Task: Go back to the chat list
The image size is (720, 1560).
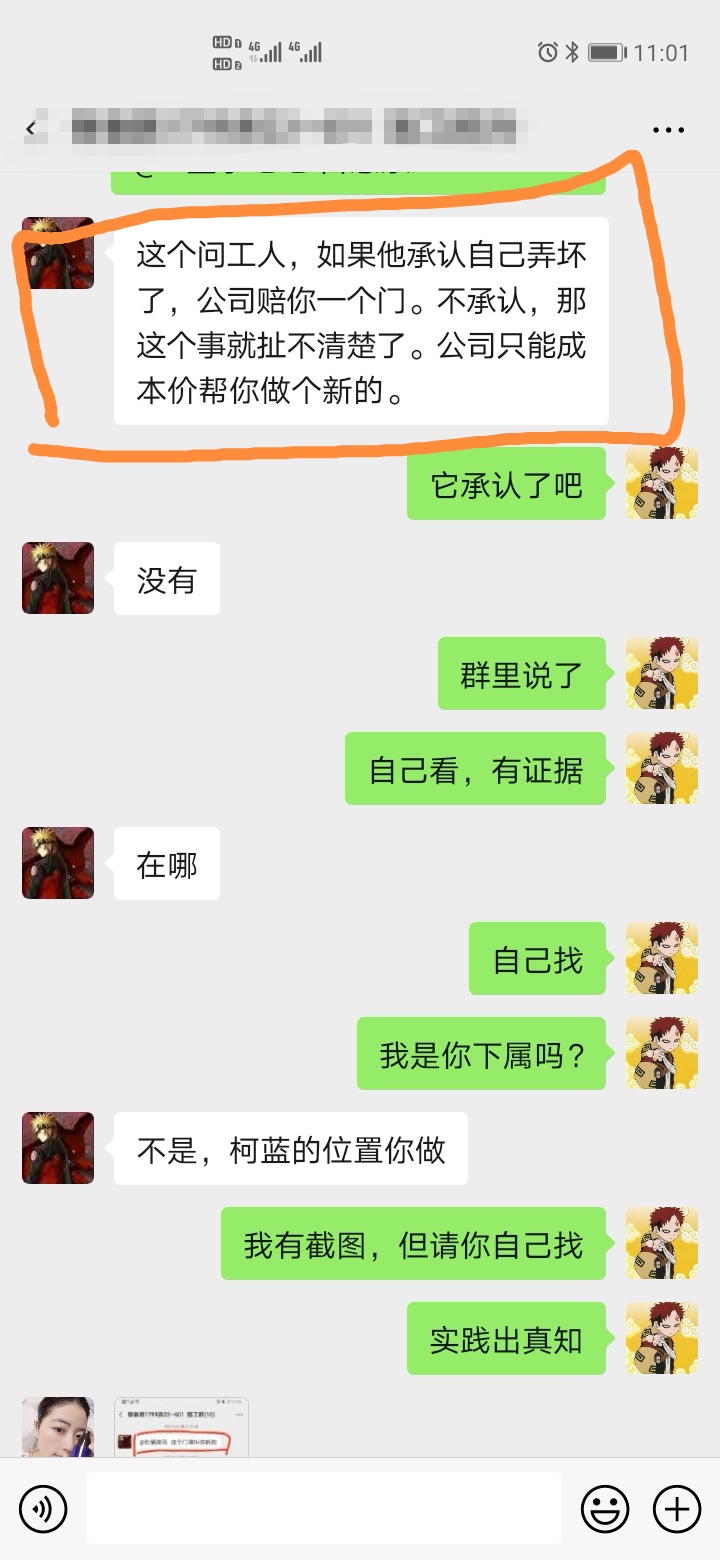Action: coord(31,129)
